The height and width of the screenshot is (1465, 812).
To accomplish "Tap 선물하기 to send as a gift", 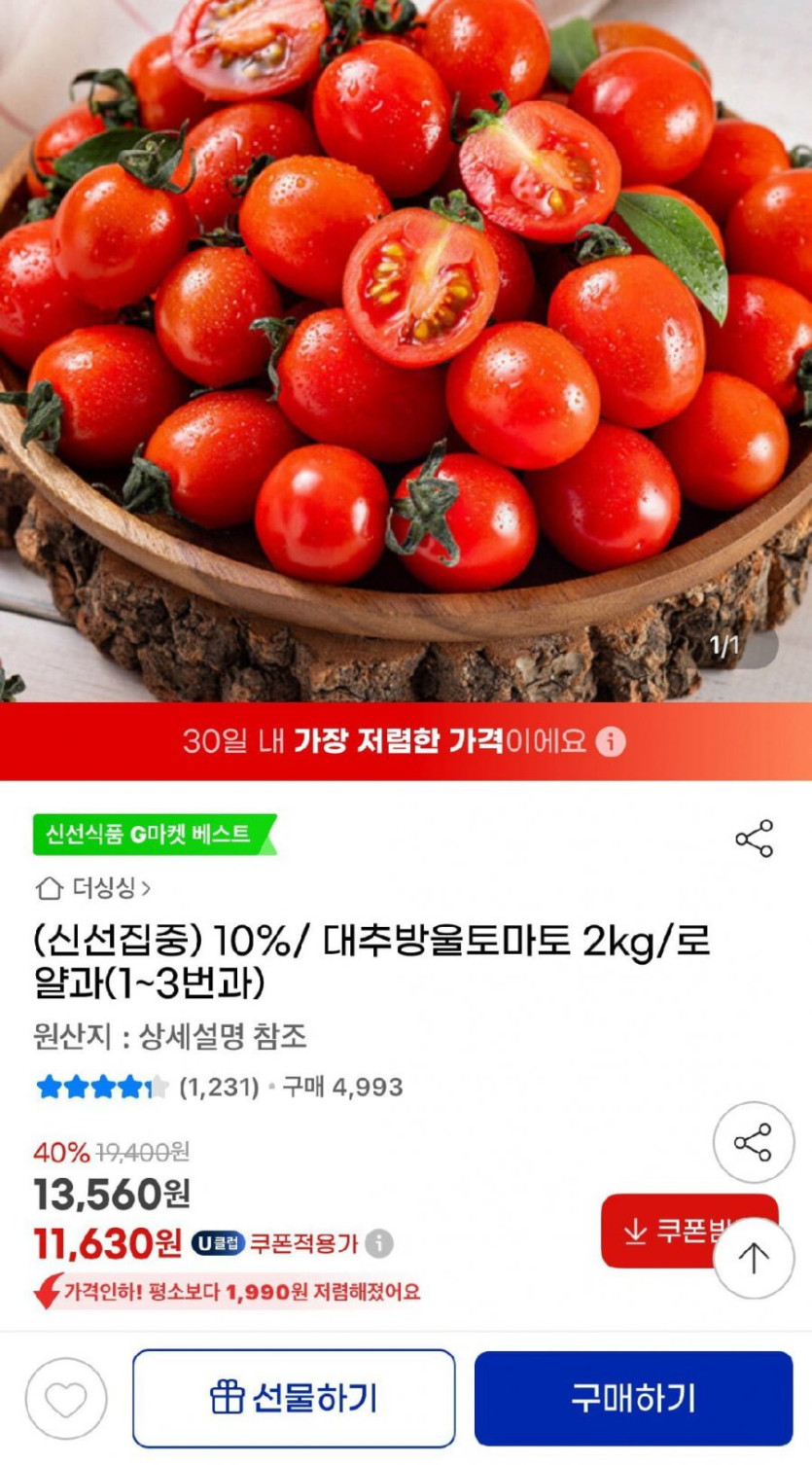I will [x=294, y=1398].
